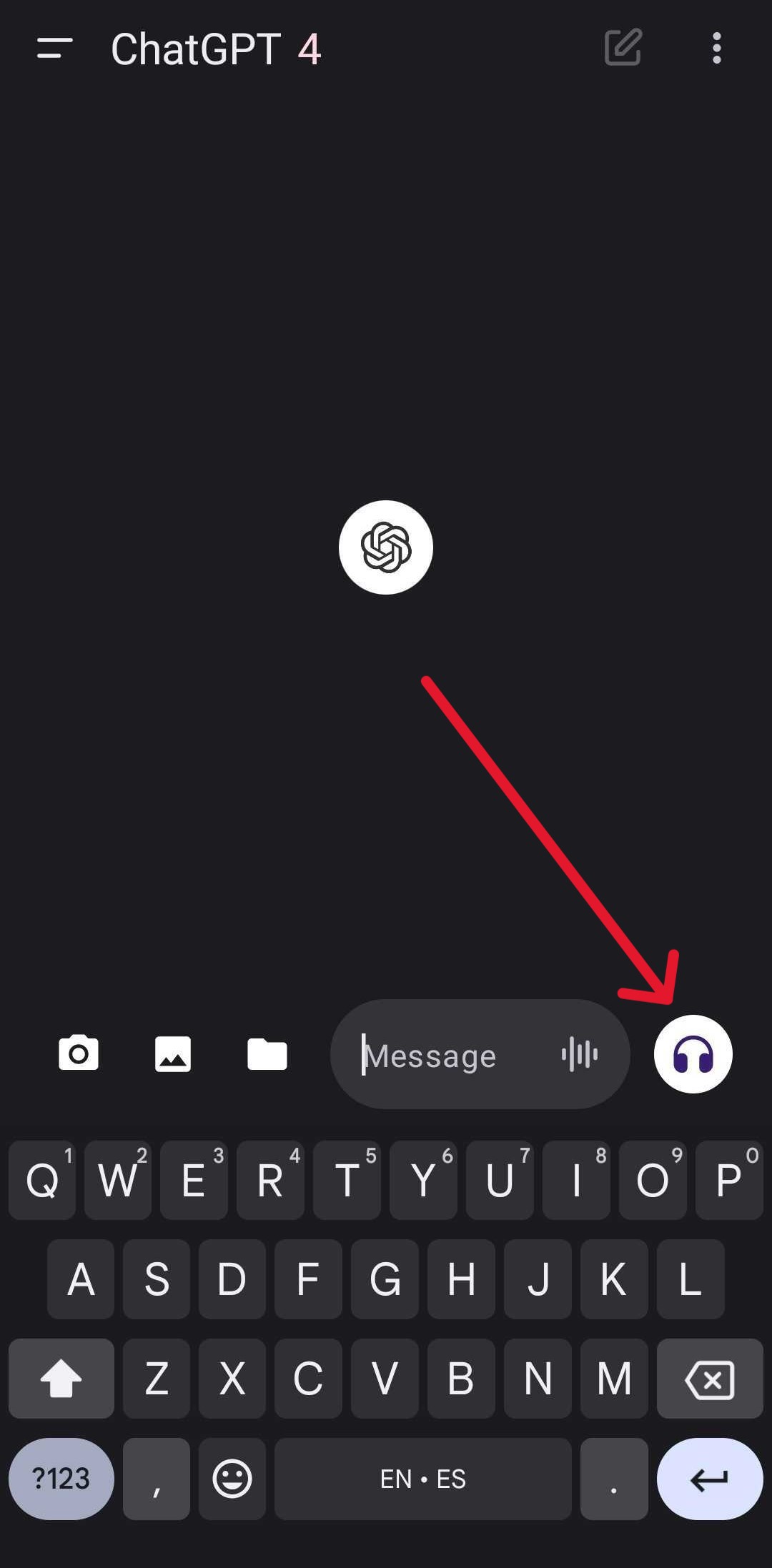
Task: Switch keyboard to ?123 symbols
Action: [61, 1479]
